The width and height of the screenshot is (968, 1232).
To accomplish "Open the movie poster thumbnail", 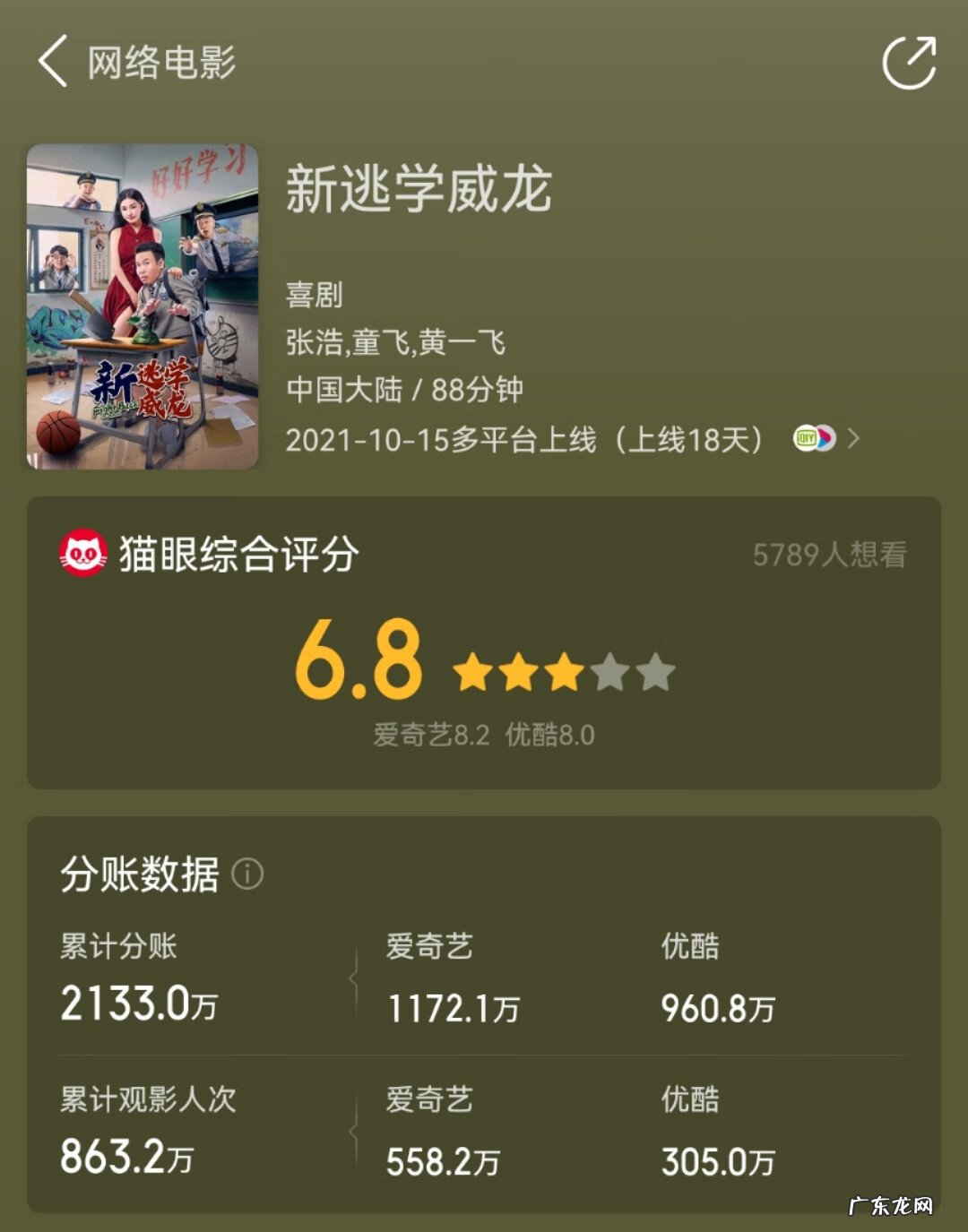I will (x=141, y=305).
